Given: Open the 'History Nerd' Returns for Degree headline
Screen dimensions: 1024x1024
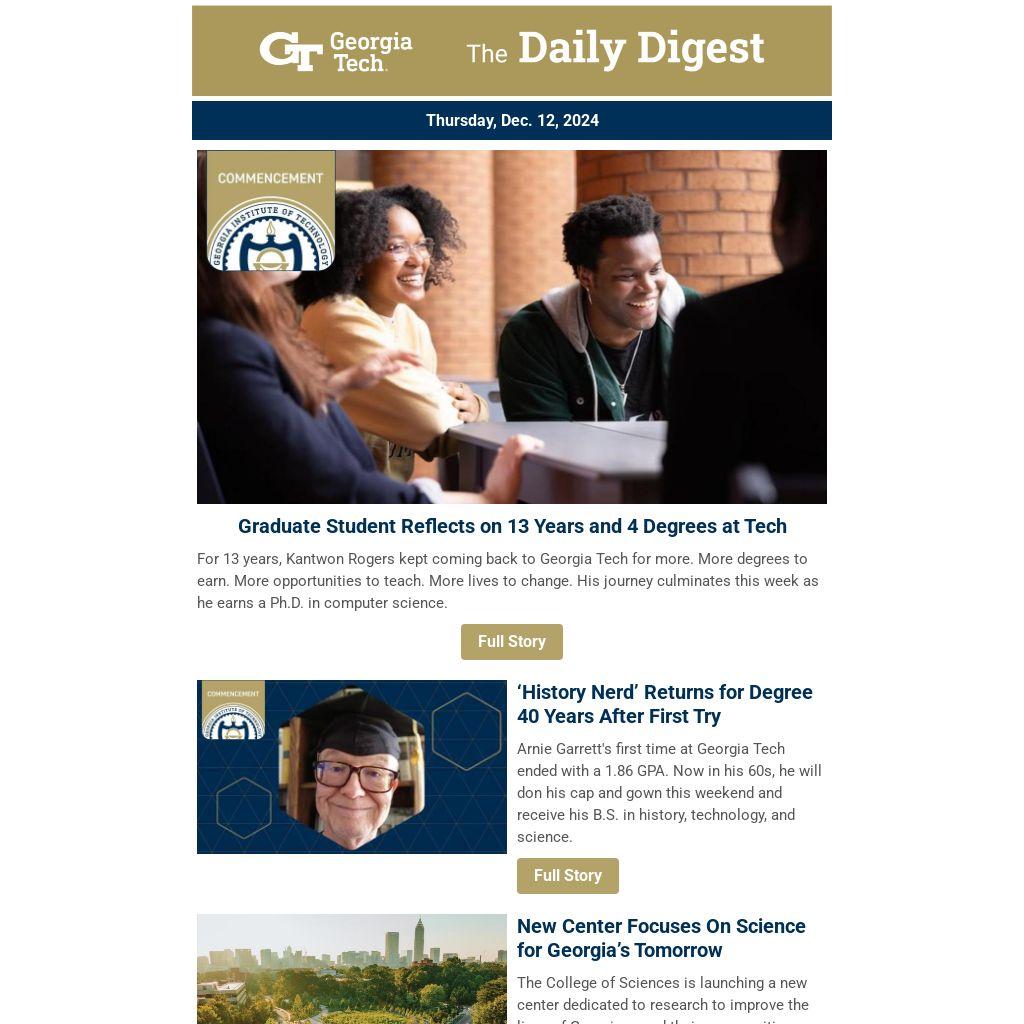Looking at the screenshot, I should click(x=664, y=704).
